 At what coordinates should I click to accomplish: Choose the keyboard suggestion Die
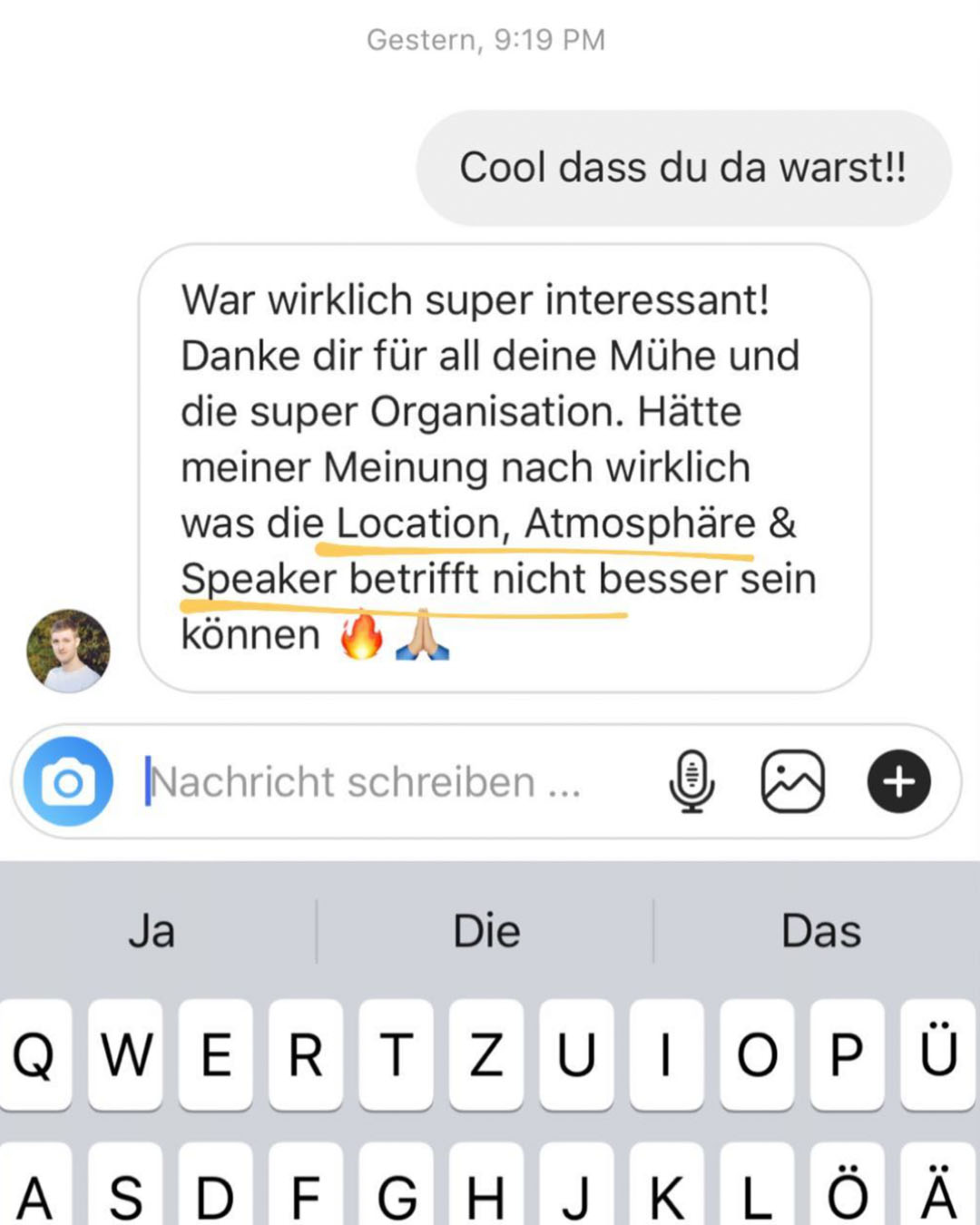pyautogui.click(x=486, y=931)
